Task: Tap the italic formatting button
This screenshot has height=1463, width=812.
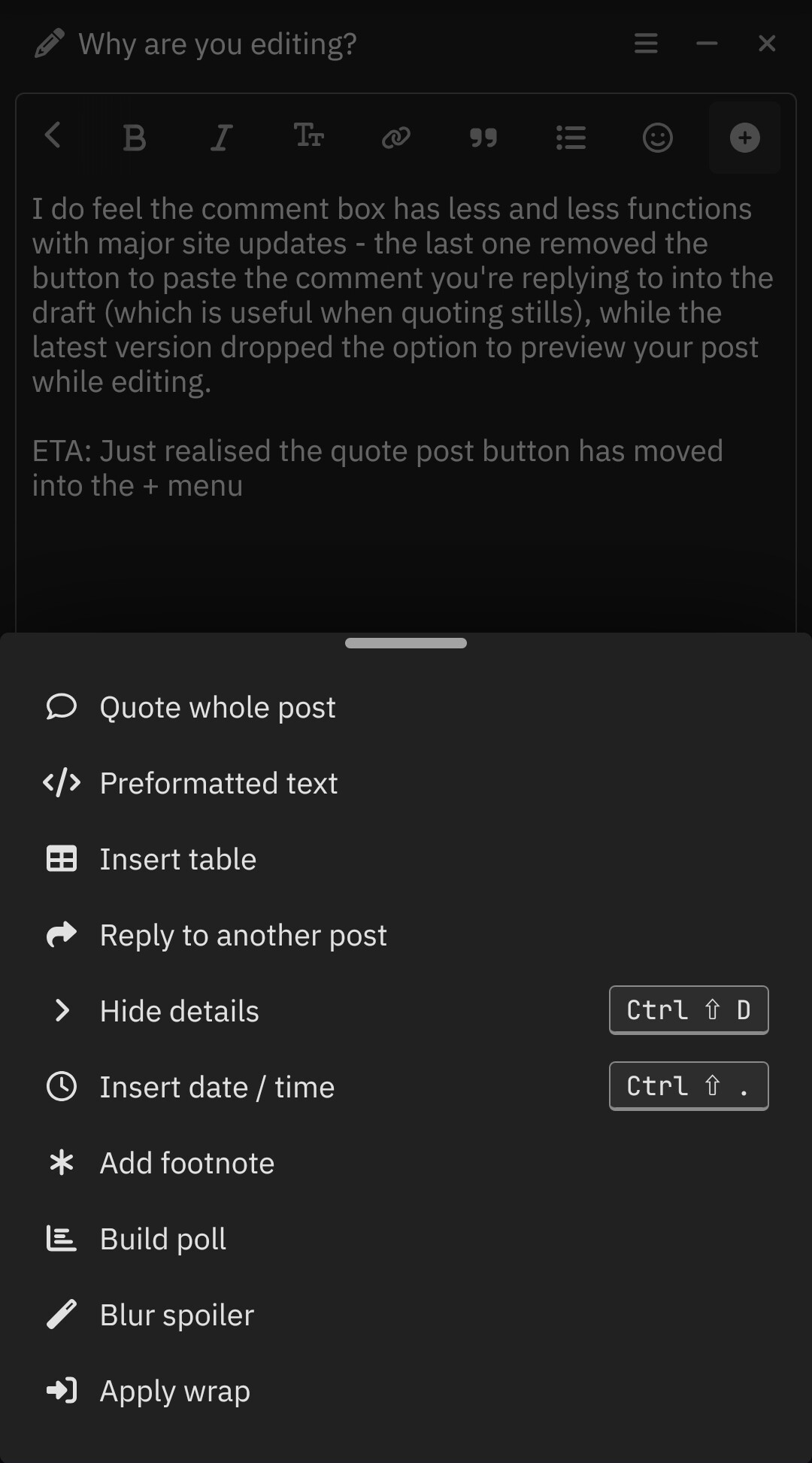Action: [221, 138]
